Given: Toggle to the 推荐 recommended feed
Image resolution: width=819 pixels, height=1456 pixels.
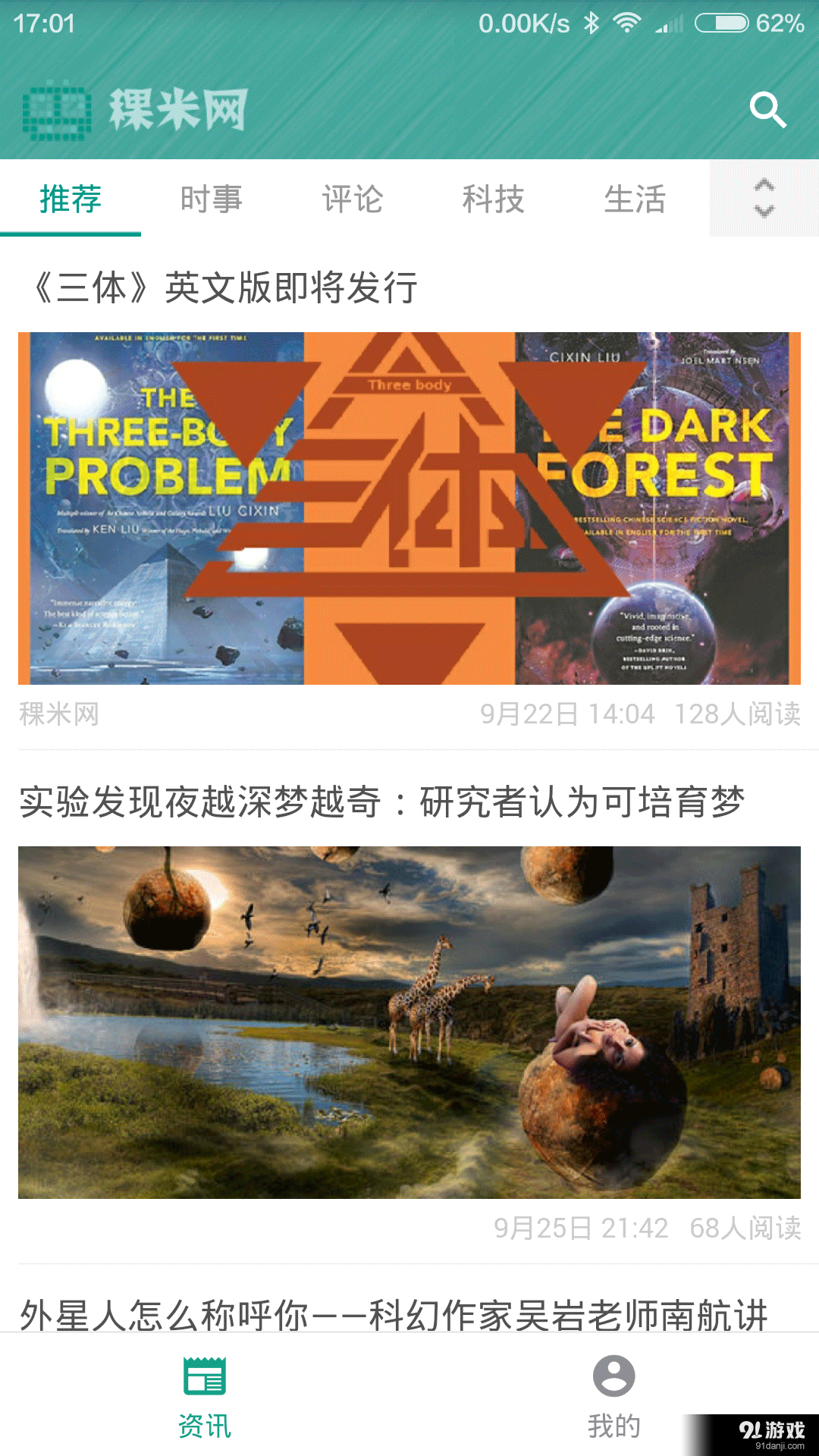Looking at the screenshot, I should [x=71, y=199].
